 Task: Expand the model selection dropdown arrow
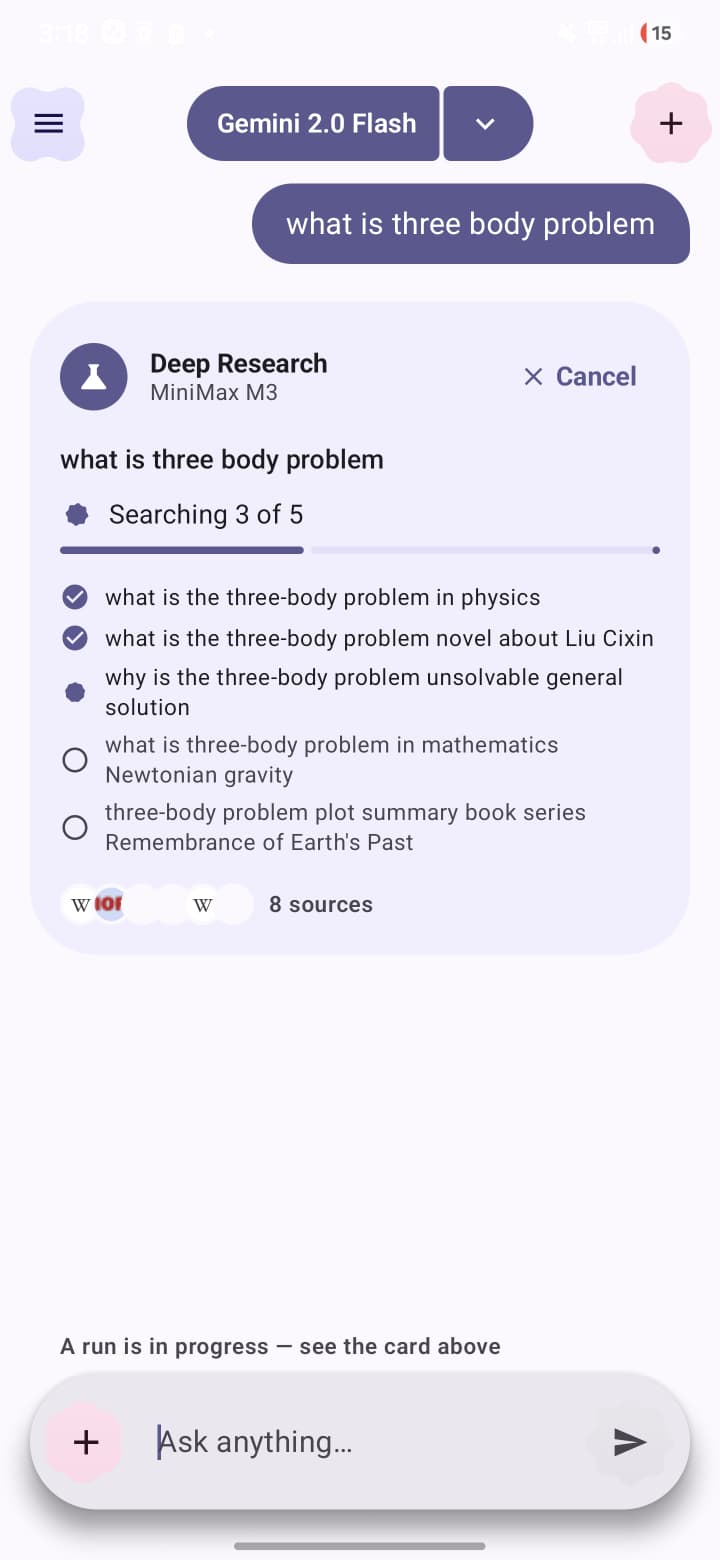488,124
